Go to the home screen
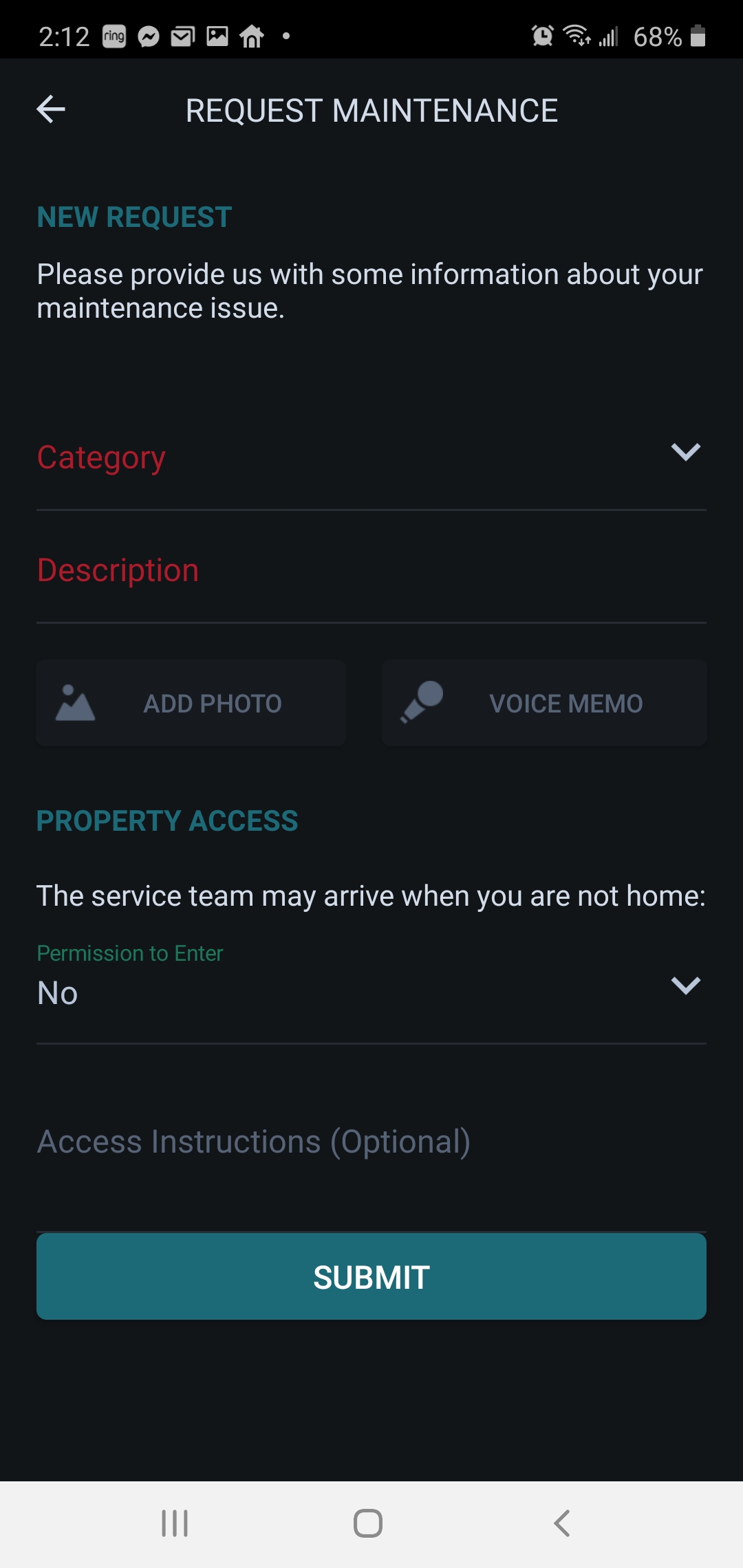This screenshot has width=743, height=1568. pos(368,1523)
